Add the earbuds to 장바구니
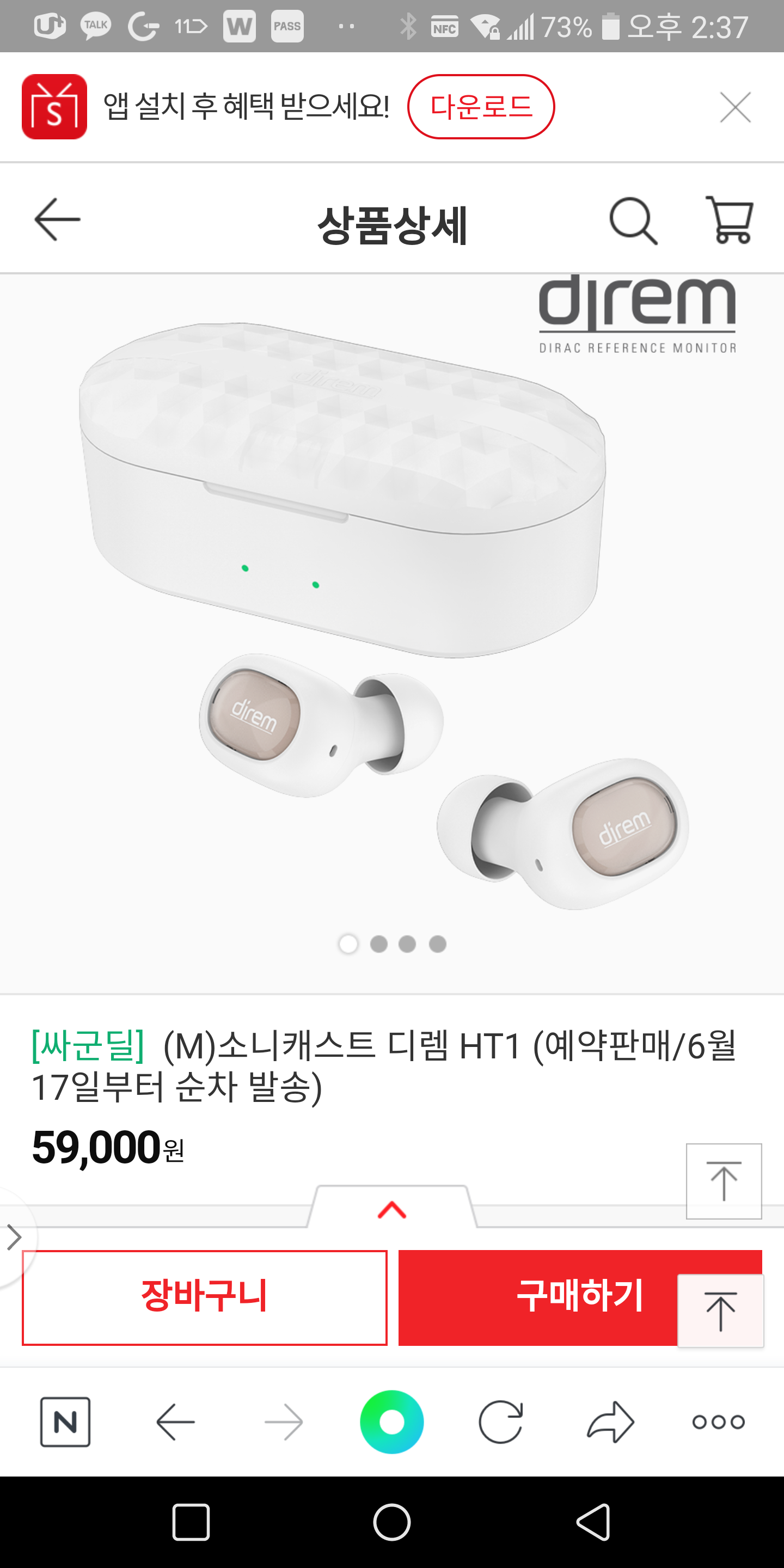 (x=205, y=1297)
